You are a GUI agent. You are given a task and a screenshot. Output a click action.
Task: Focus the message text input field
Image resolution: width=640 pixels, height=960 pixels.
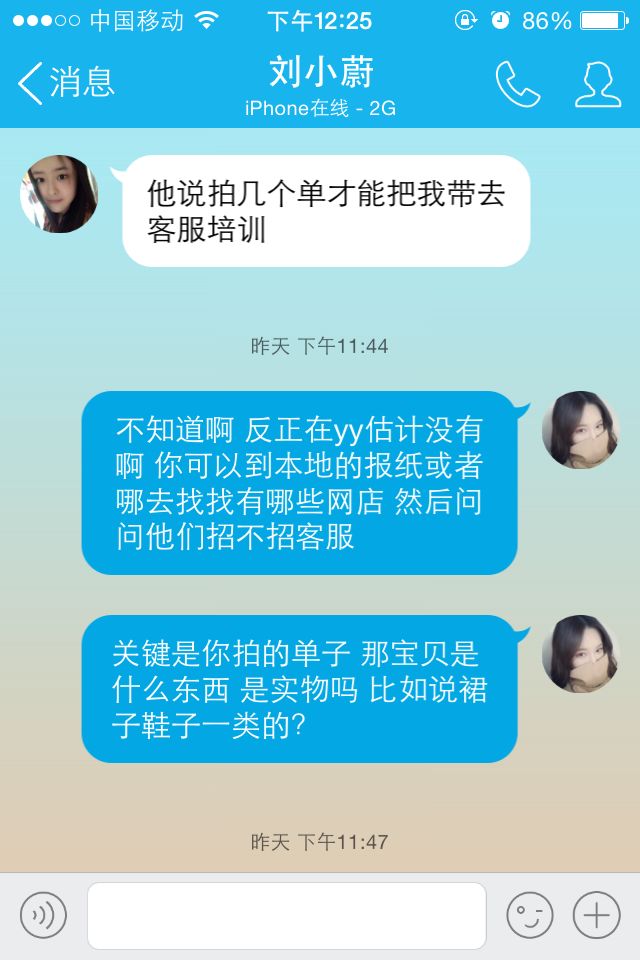286,915
